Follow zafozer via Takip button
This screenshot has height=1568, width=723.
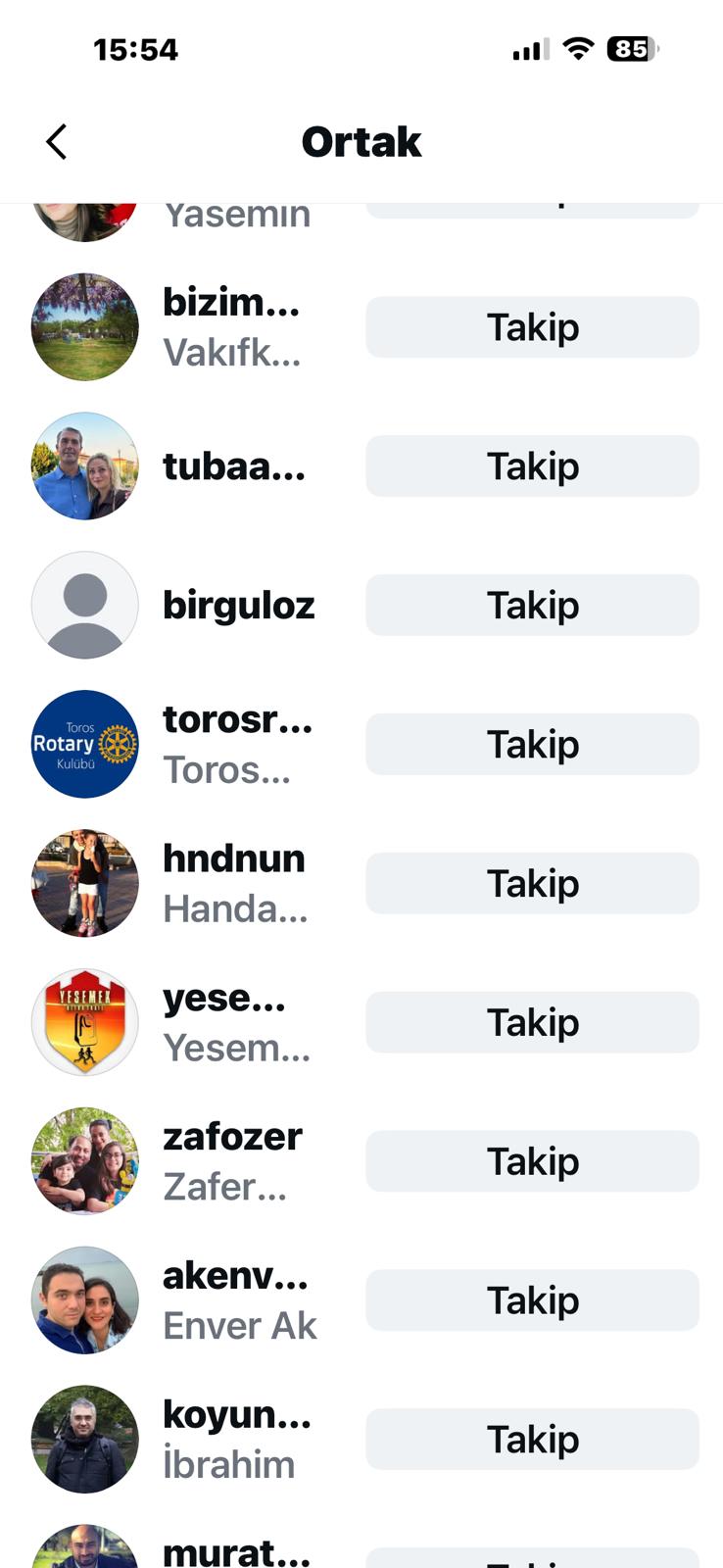(532, 1162)
